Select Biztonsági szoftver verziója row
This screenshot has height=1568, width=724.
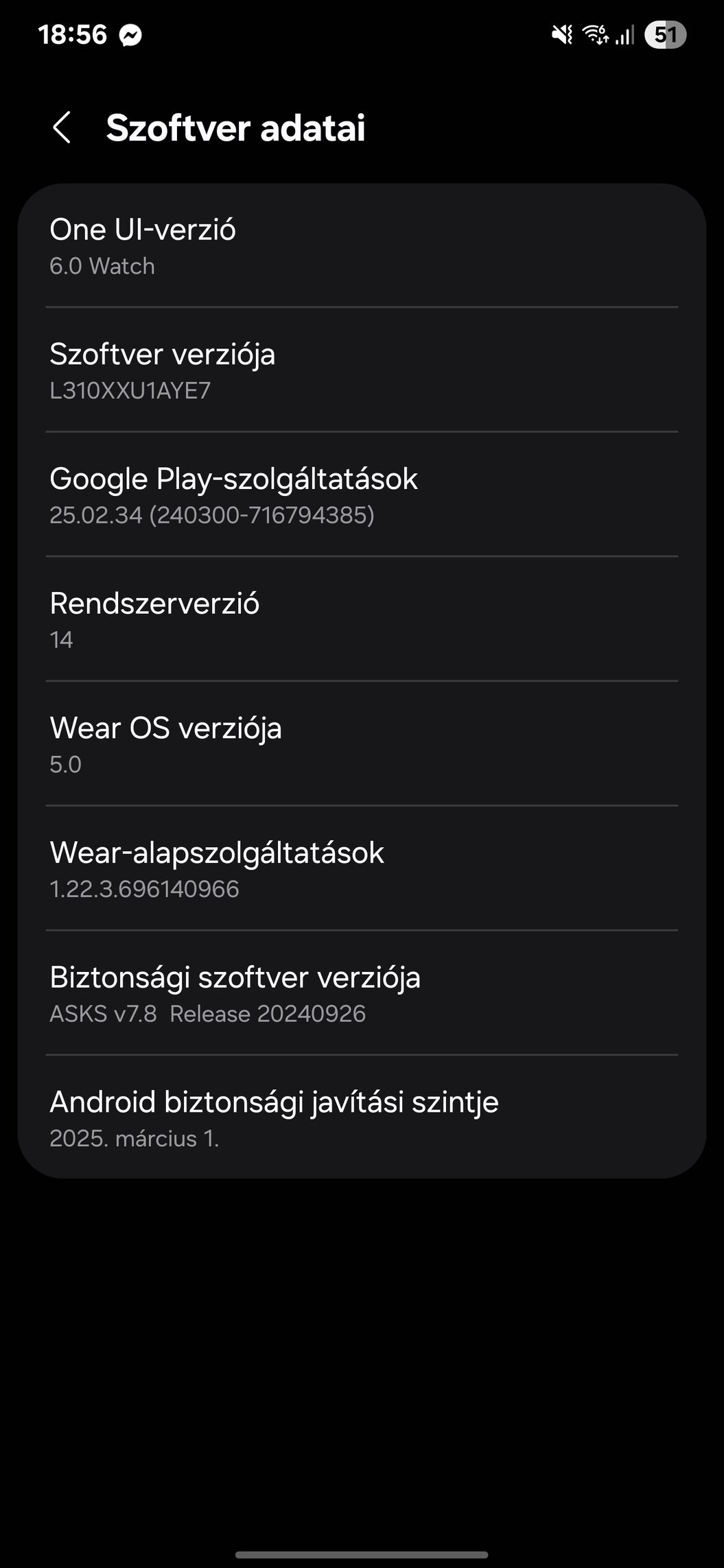click(x=362, y=993)
